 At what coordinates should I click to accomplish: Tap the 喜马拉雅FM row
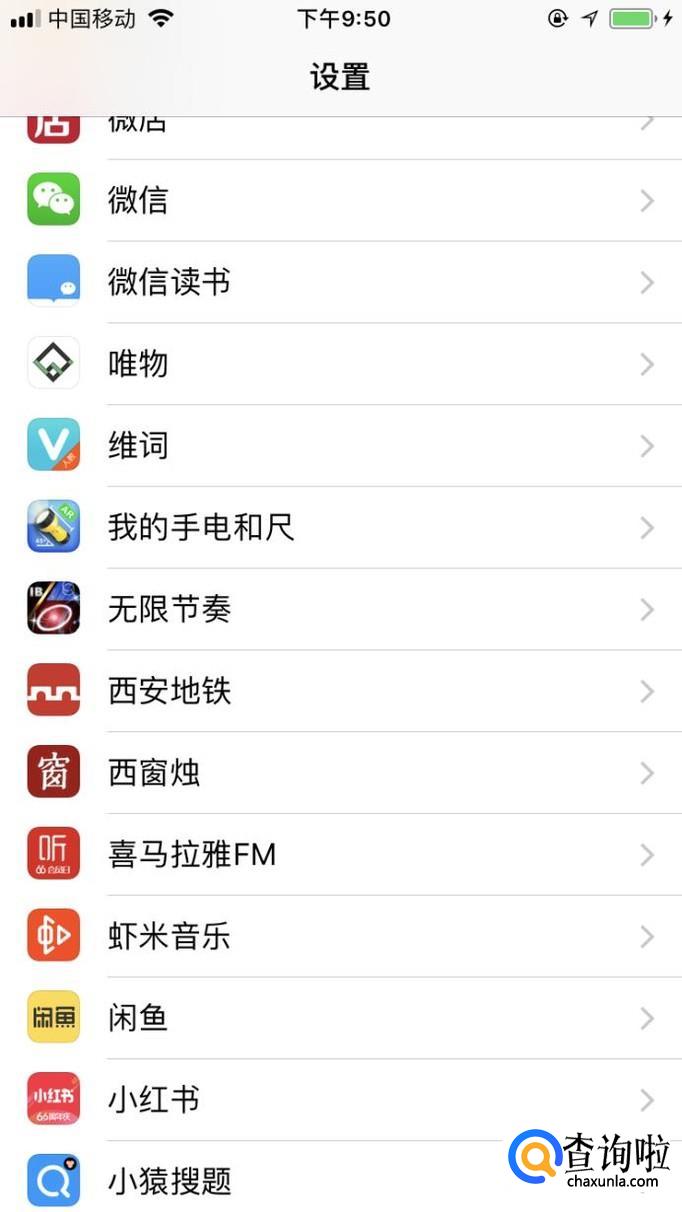point(340,855)
